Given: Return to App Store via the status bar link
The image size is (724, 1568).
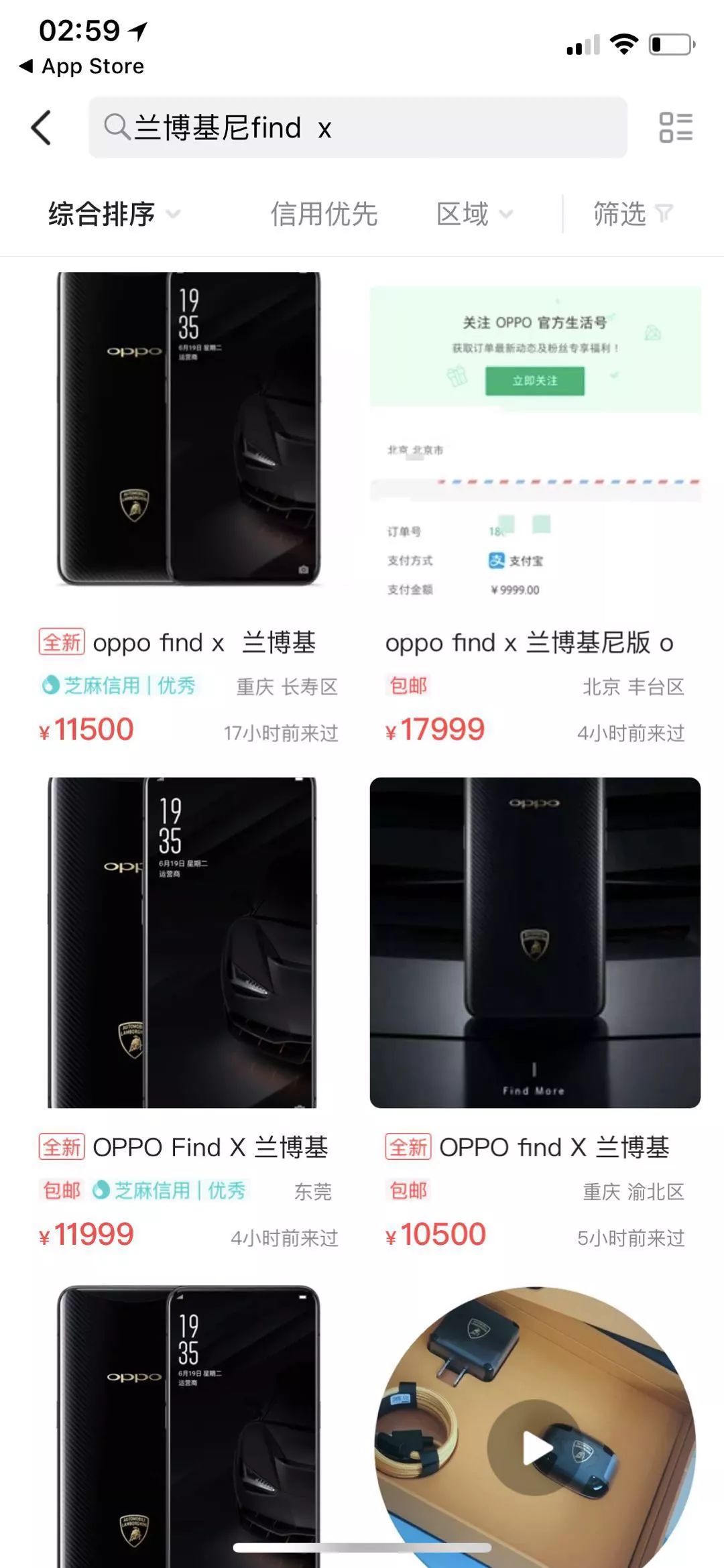Looking at the screenshot, I should (82, 66).
